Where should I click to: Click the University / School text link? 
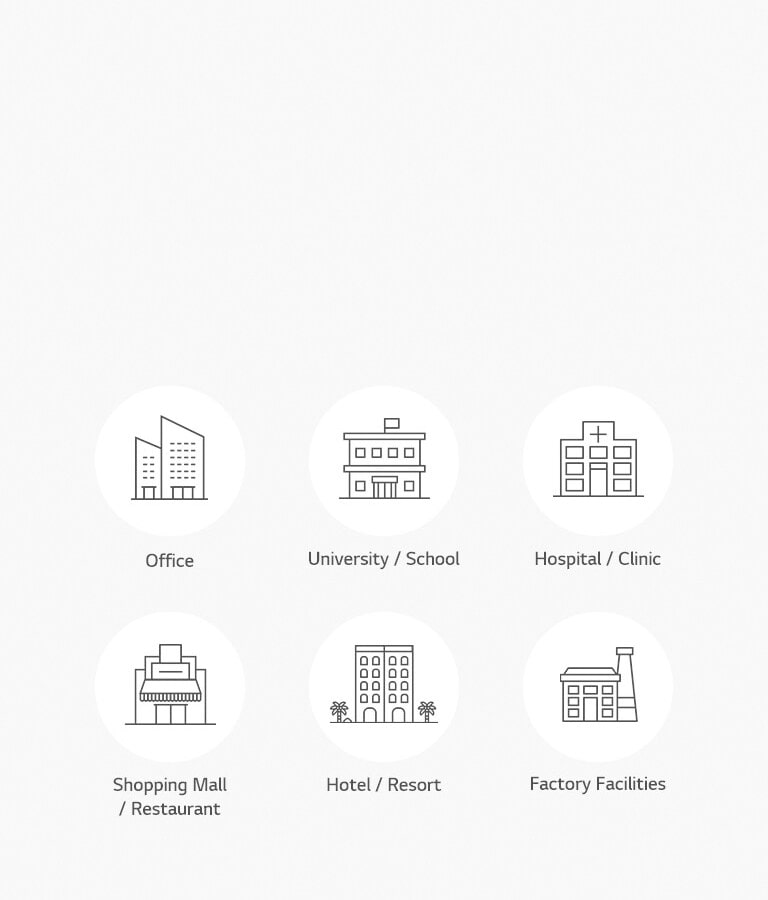tap(383, 559)
